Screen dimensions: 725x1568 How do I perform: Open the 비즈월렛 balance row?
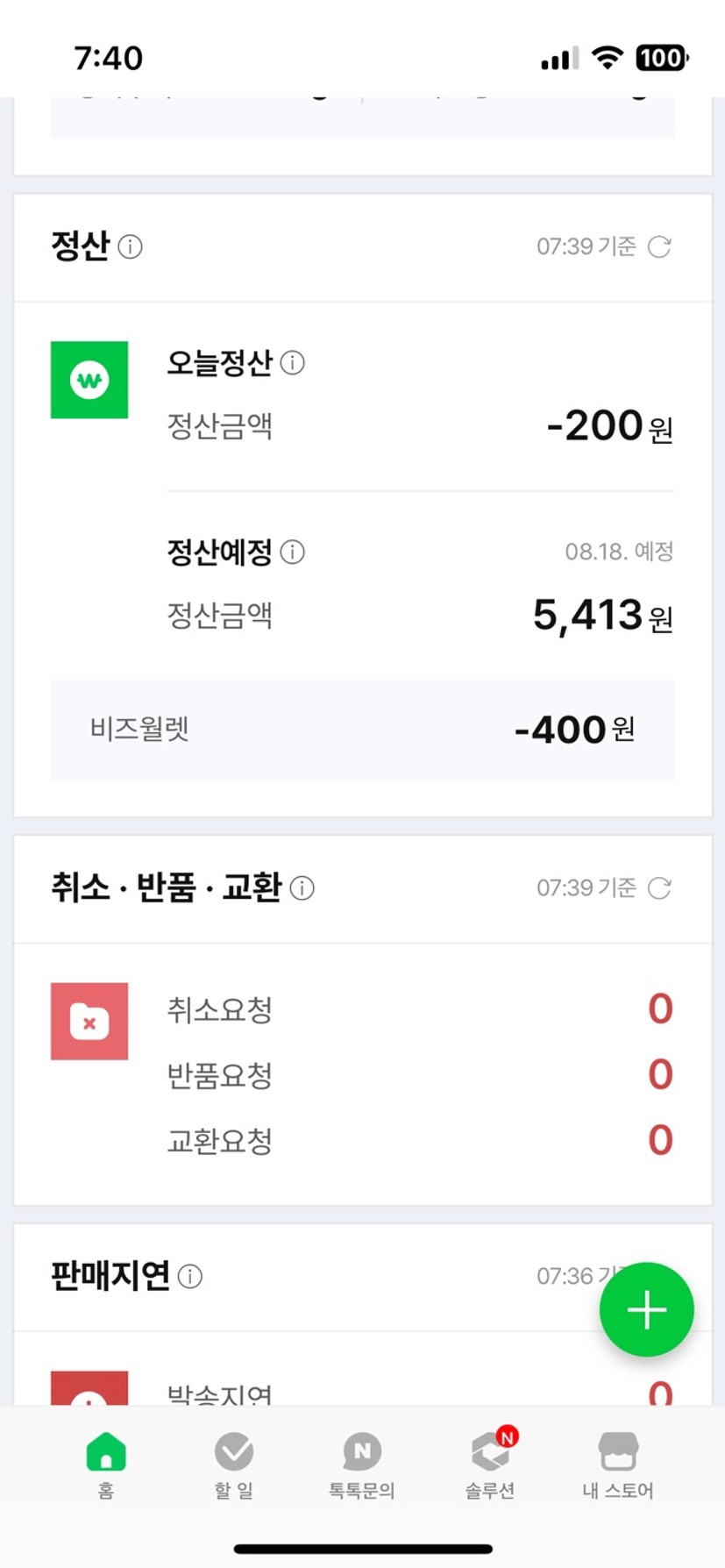coord(362,730)
